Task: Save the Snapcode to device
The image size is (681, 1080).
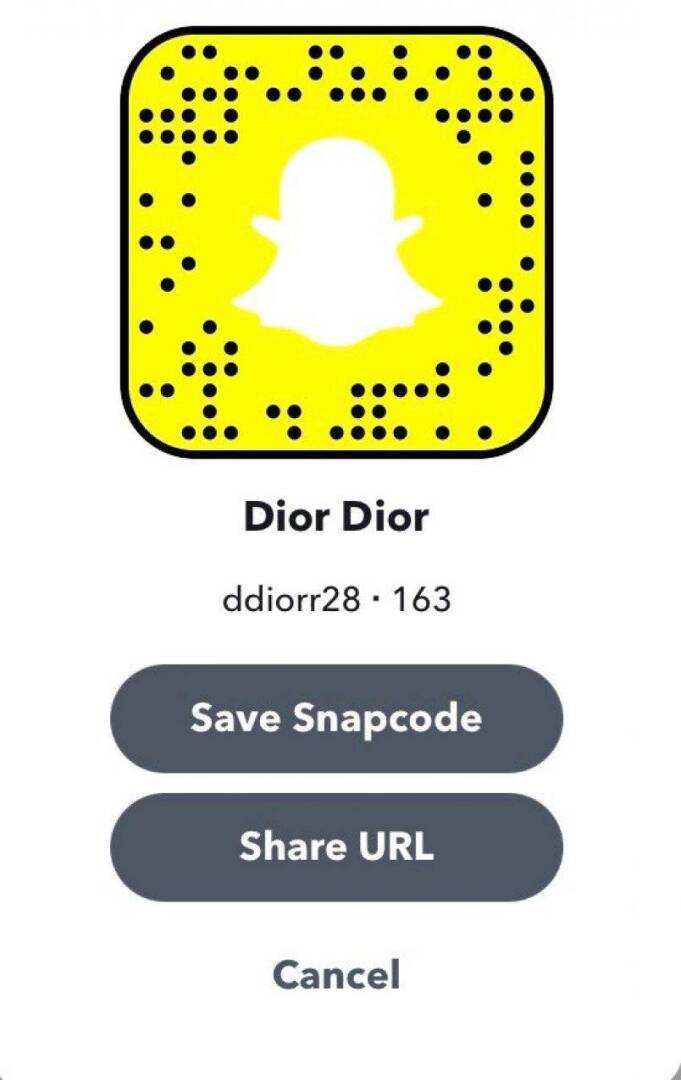Action: [336, 718]
